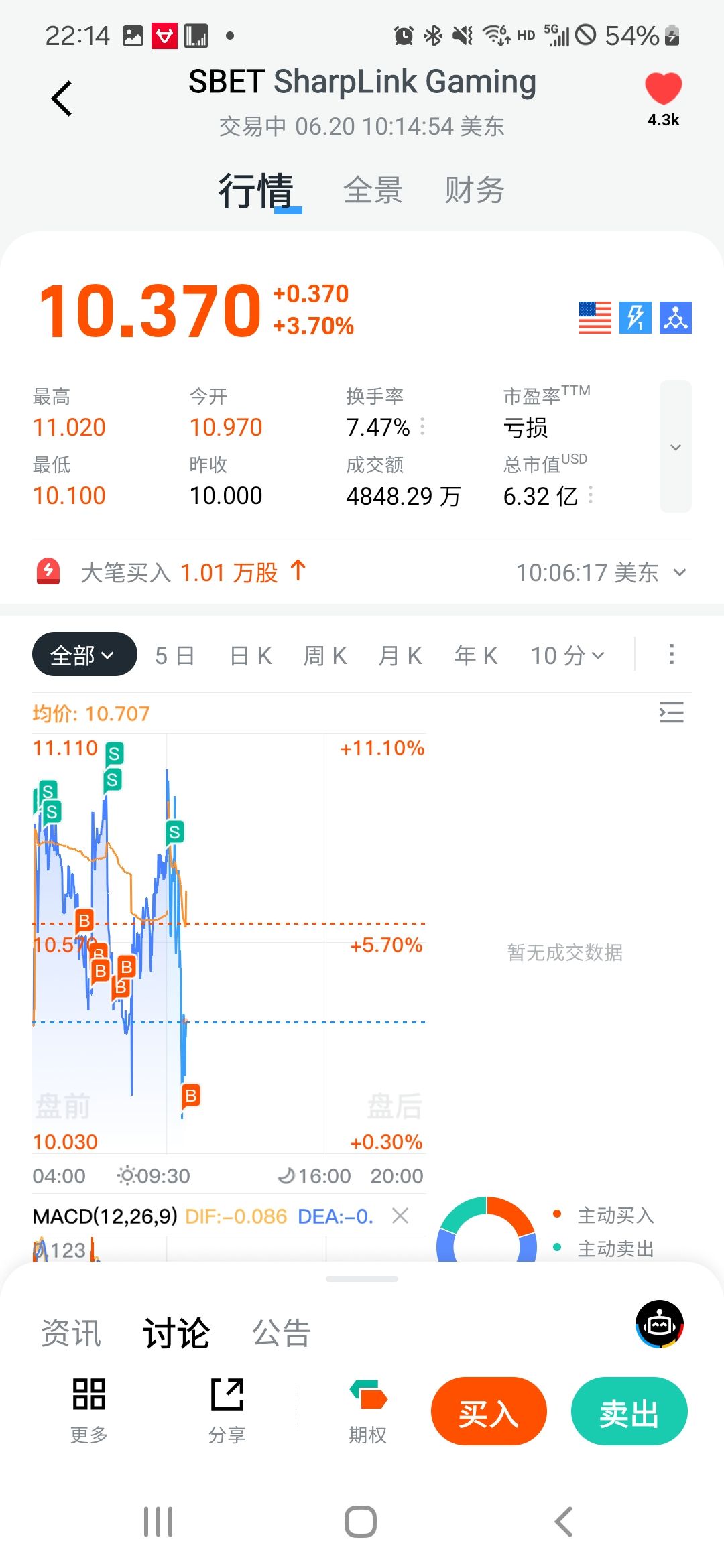Viewport: 724px width, 1568px height.
Task: Switch to the 财务 tab
Action: pyautogui.click(x=475, y=190)
